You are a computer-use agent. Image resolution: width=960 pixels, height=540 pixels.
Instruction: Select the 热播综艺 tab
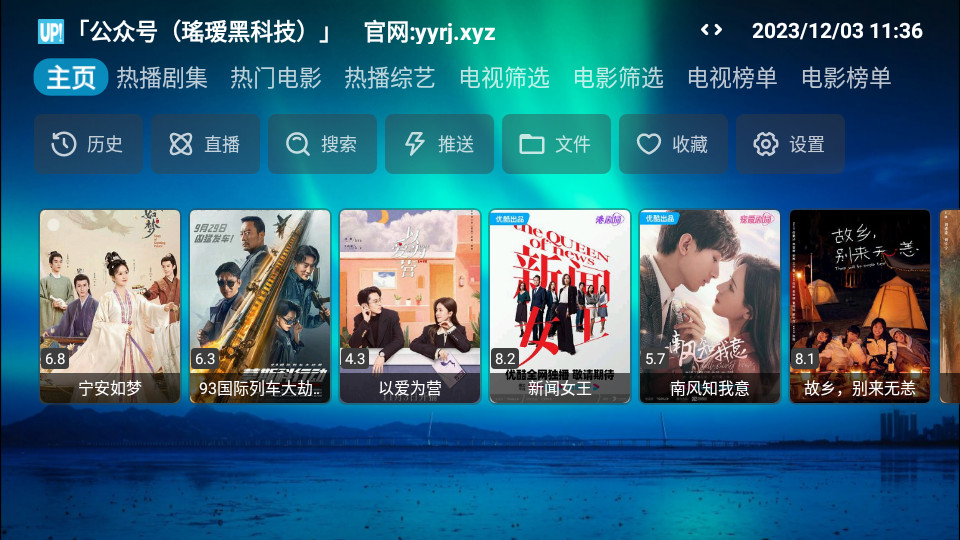click(x=390, y=78)
